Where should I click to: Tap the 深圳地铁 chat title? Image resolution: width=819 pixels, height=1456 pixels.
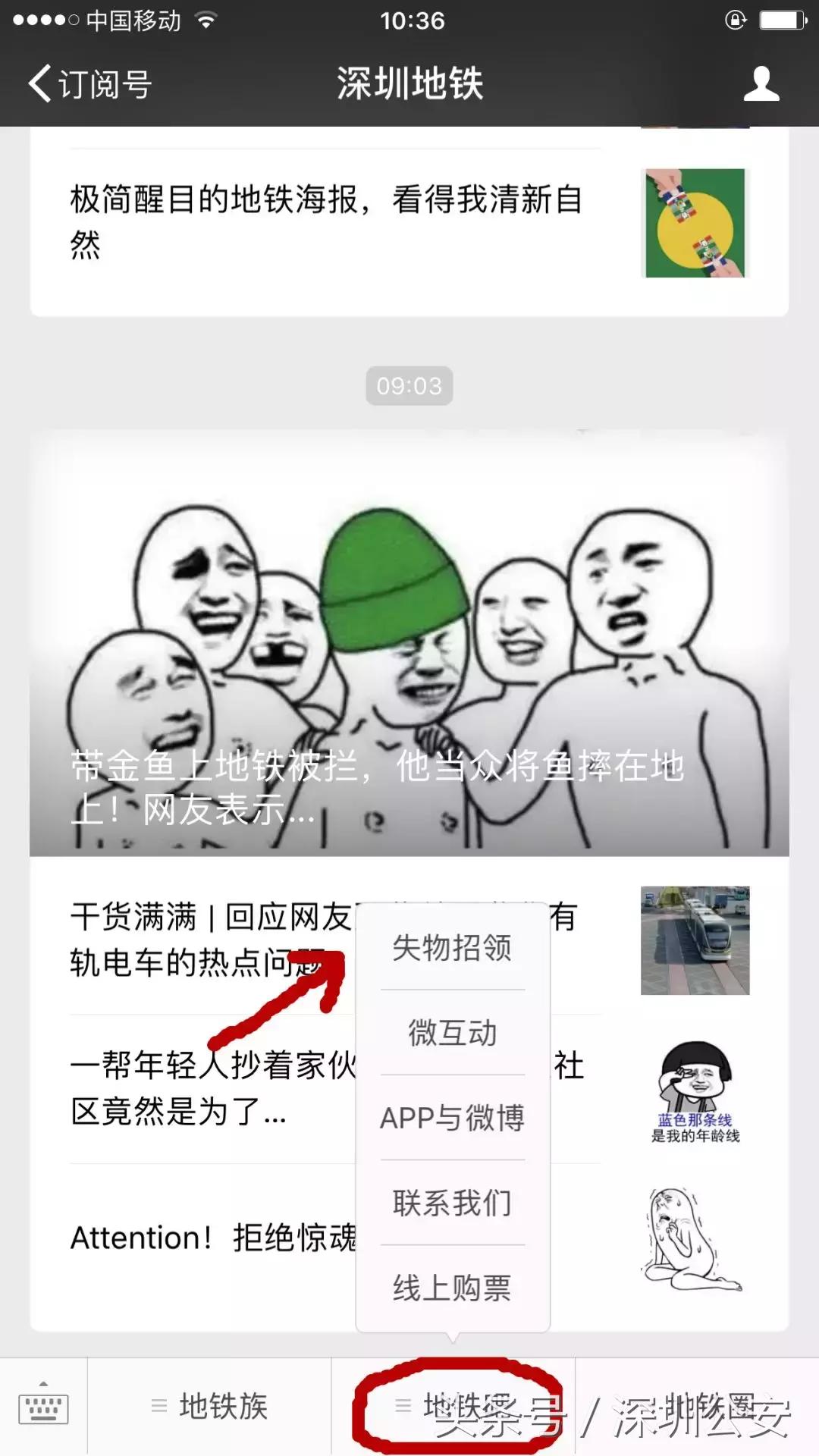(x=409, y=85)
